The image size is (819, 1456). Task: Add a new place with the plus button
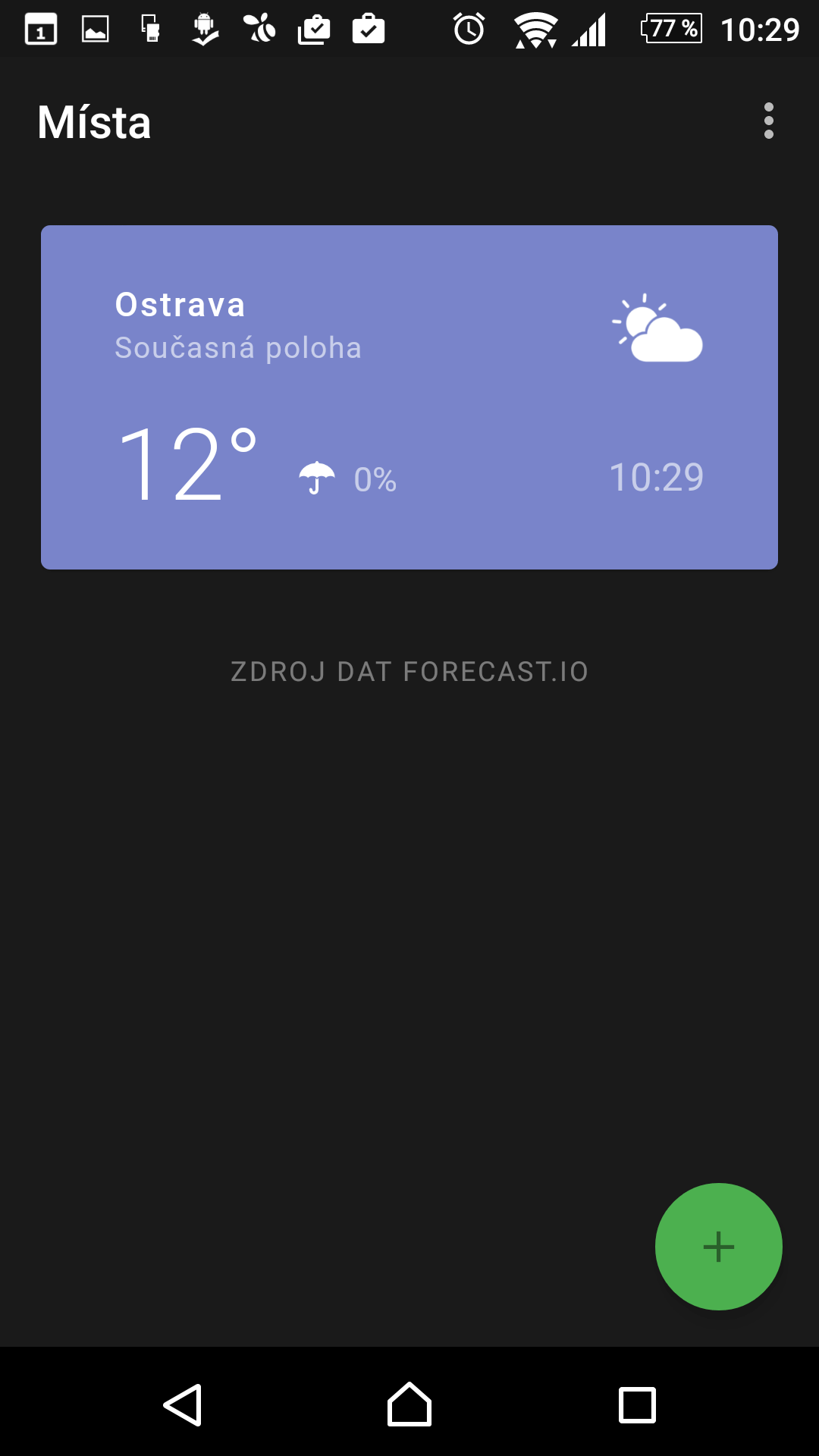click(718, 1247)
